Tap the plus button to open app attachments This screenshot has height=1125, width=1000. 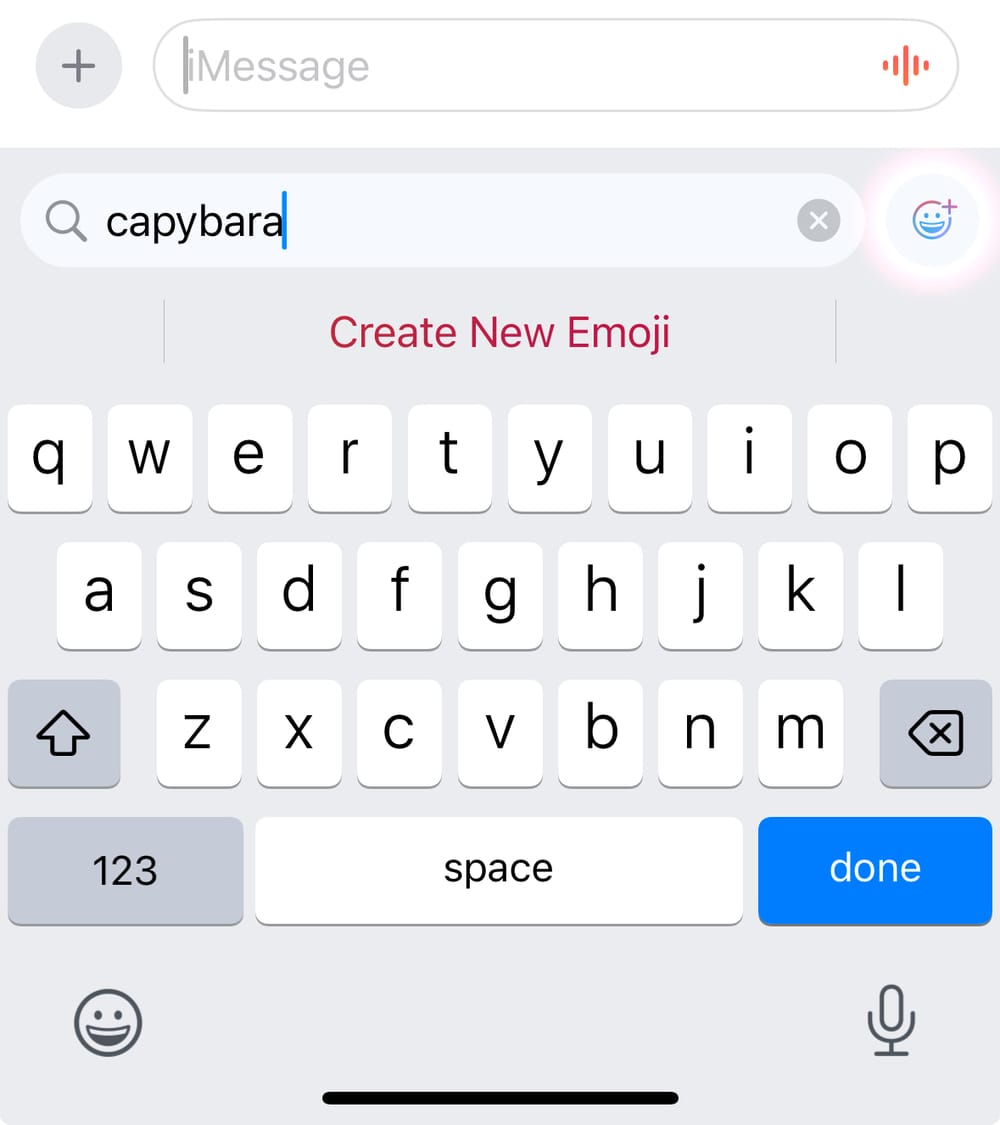point(78,65)
